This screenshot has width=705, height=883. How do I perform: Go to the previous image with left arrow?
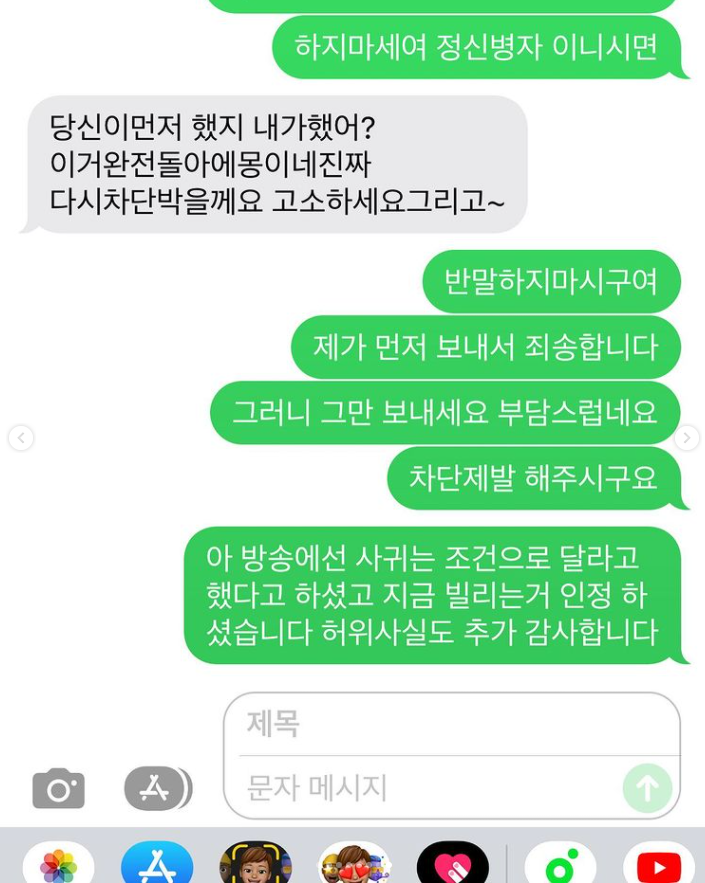[21, 438]
